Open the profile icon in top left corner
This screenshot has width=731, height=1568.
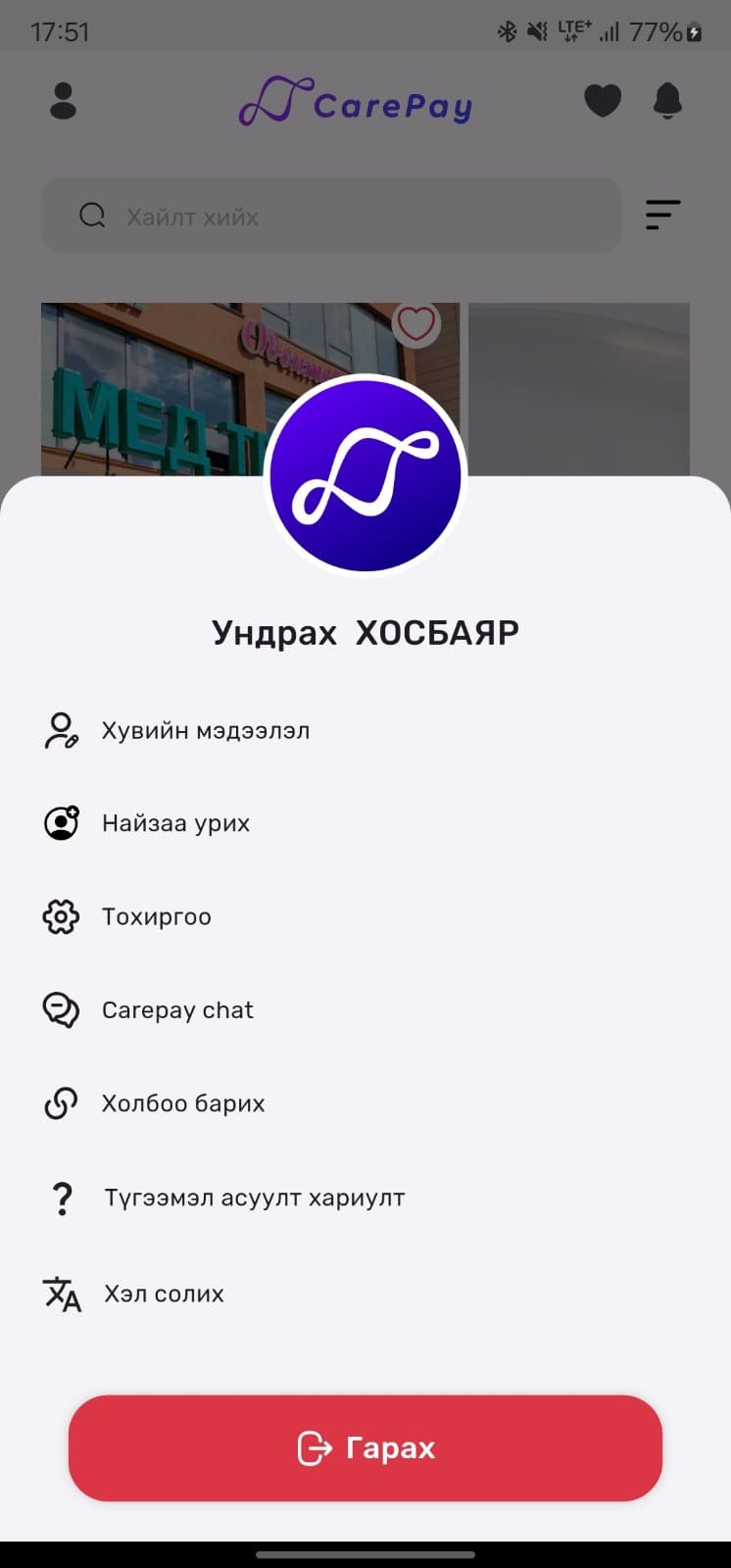click(63, 101)
